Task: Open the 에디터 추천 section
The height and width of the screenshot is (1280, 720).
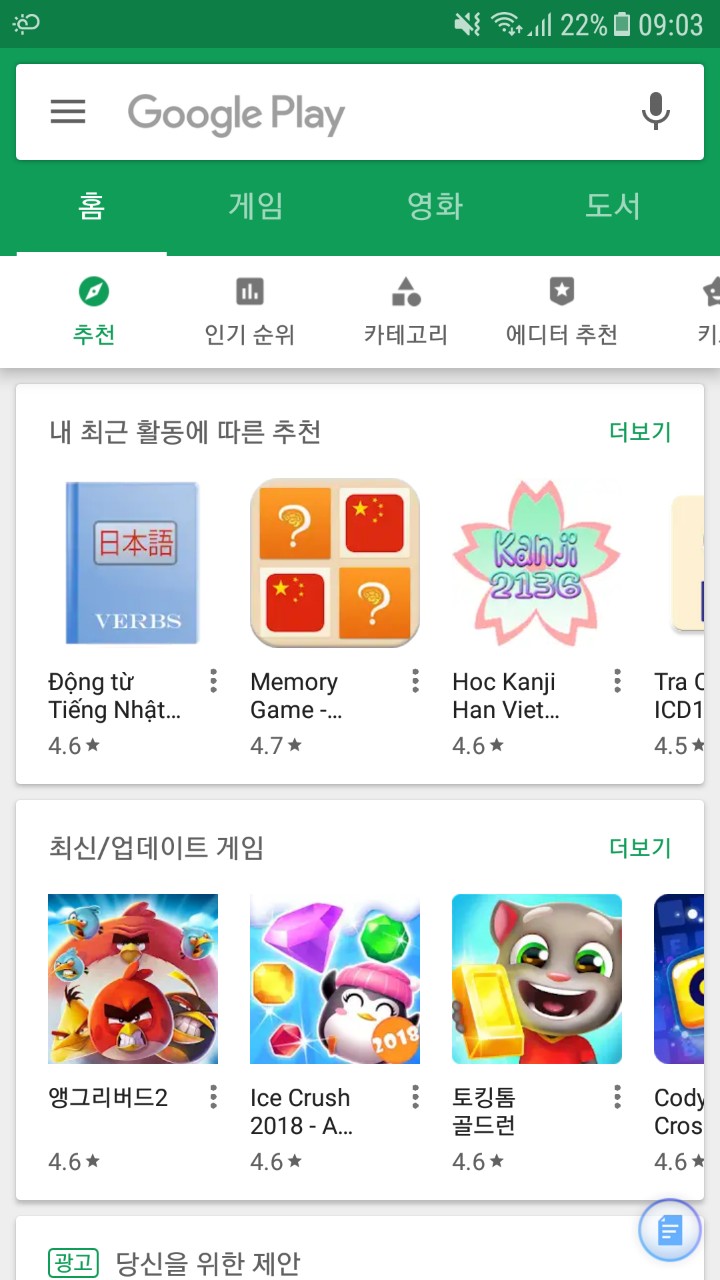Action: (561, 311)
